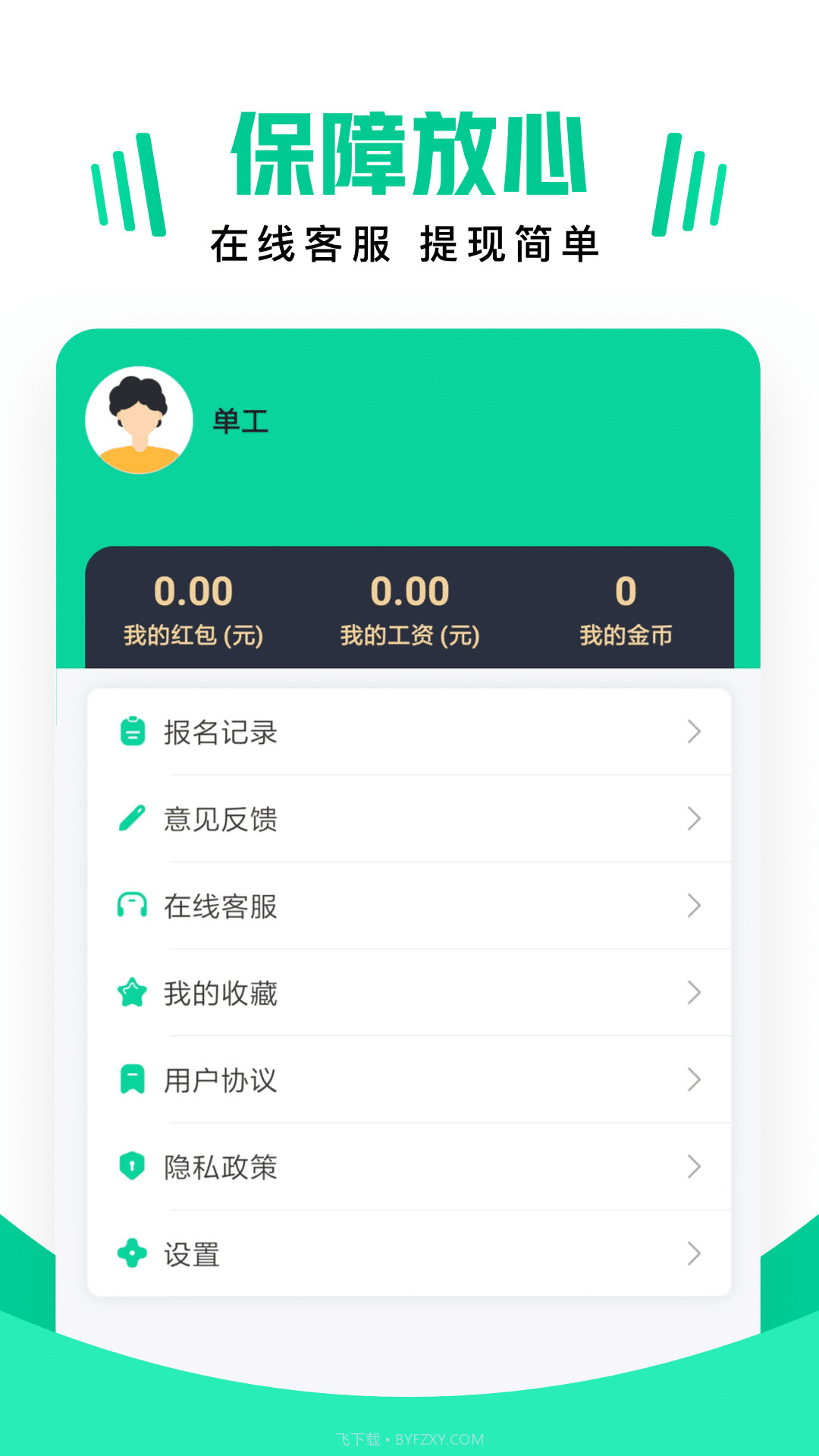Select the bookmark icon beside 用户协议

(133, 1078)
